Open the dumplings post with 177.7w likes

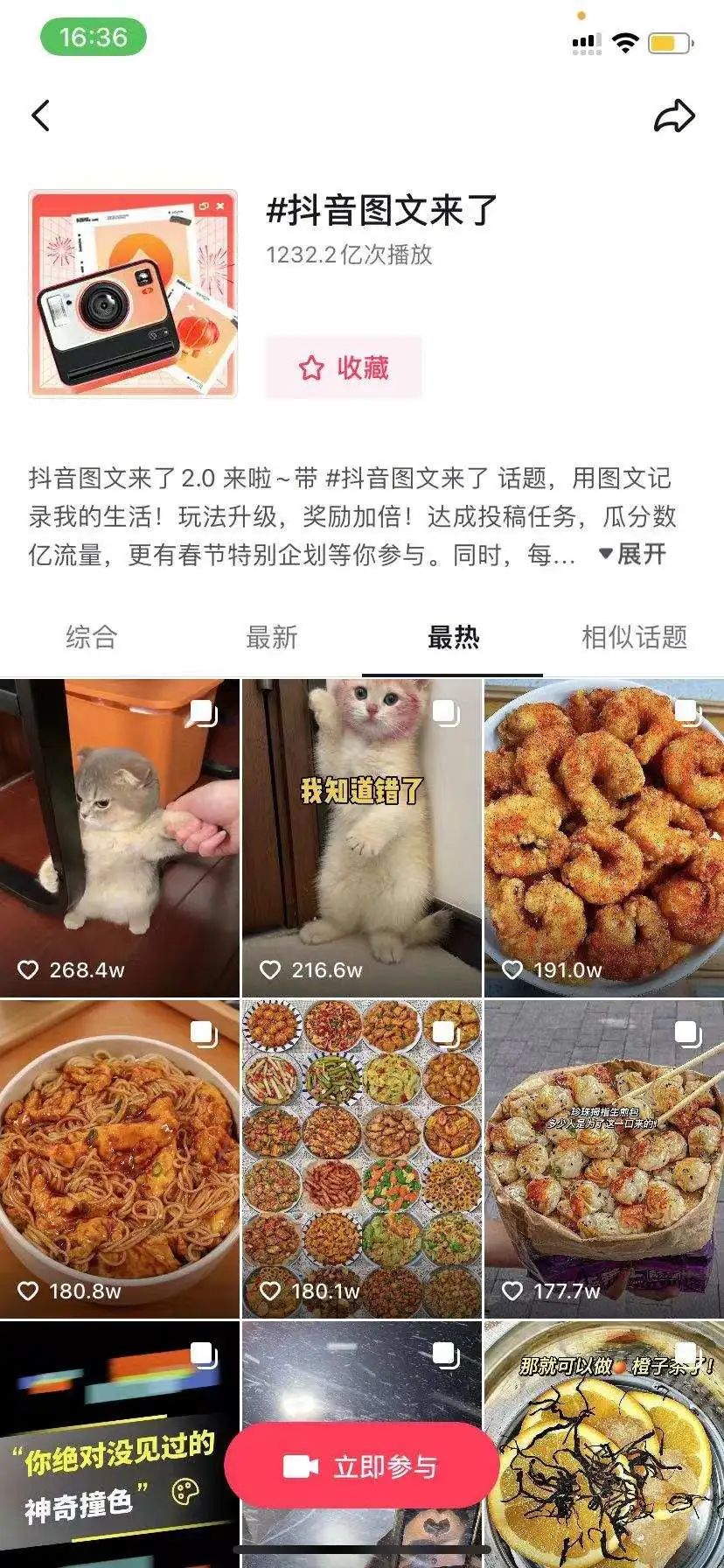click(604, 1158)
